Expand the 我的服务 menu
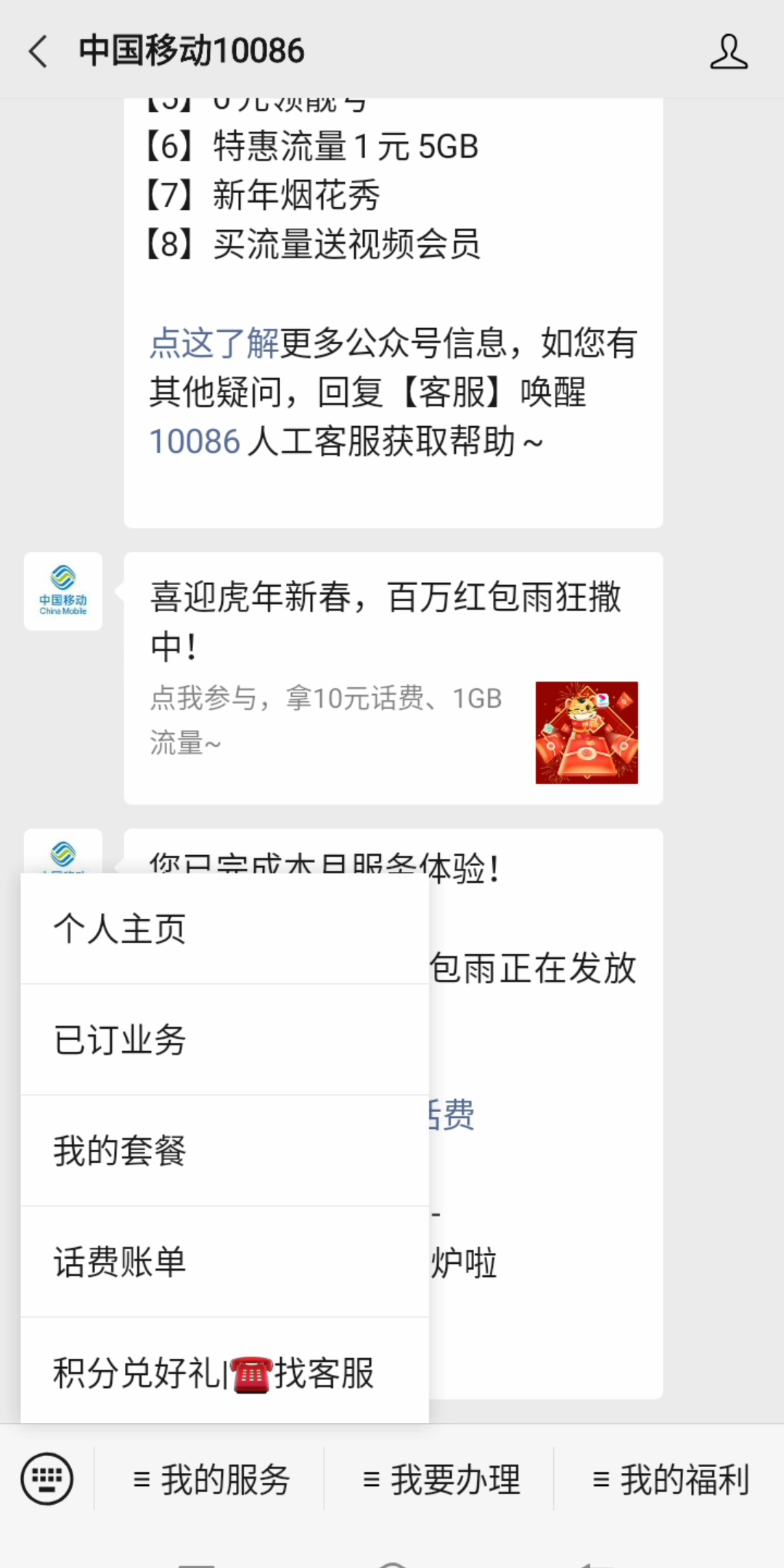 coord(211,1479)
